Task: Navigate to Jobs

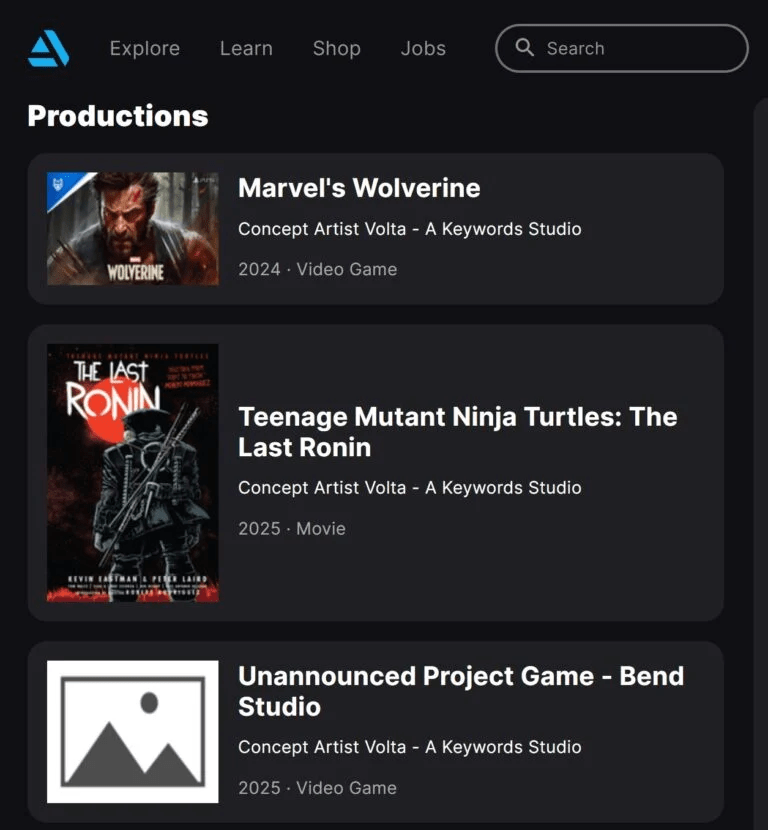Action: pyautogui.click(x=423, y=48)
